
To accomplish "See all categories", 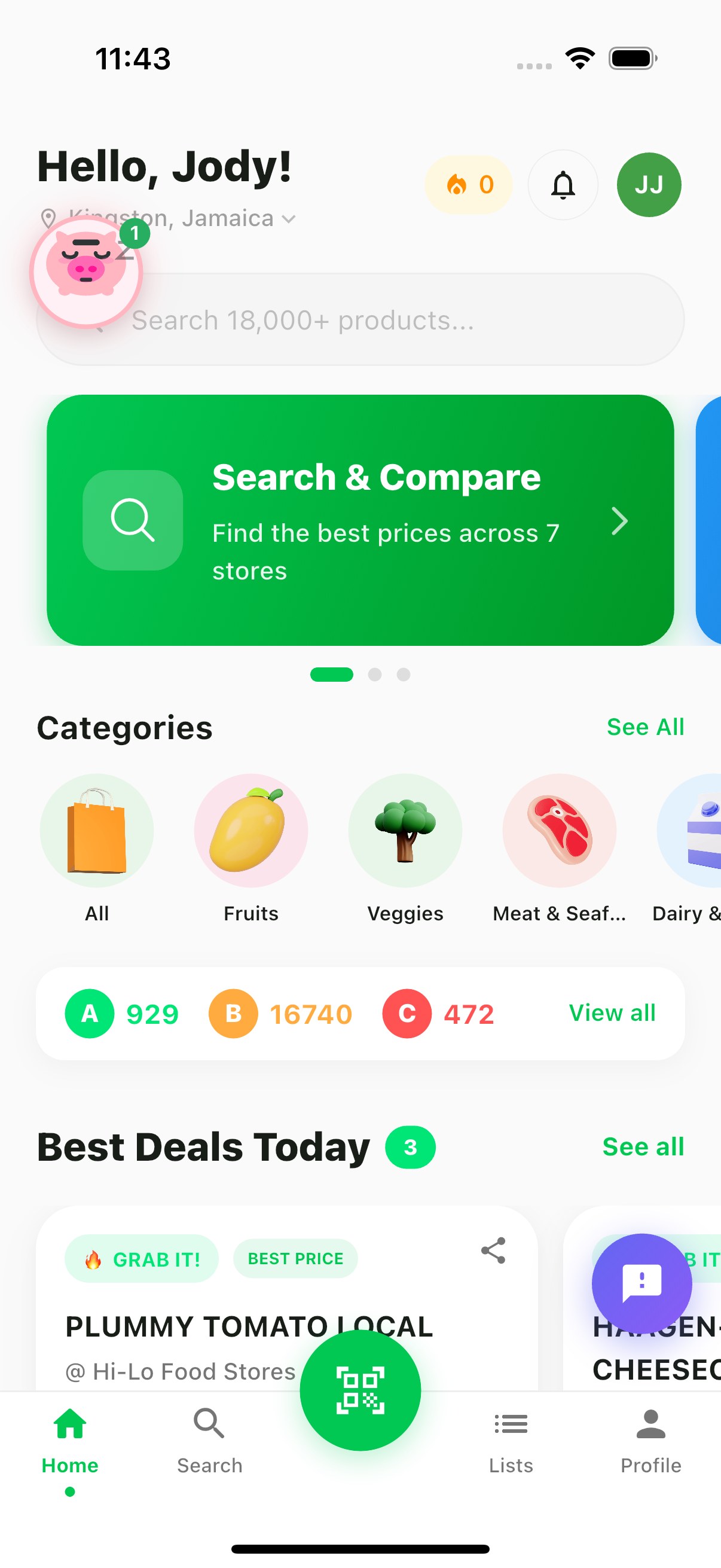I will (645, 727).
